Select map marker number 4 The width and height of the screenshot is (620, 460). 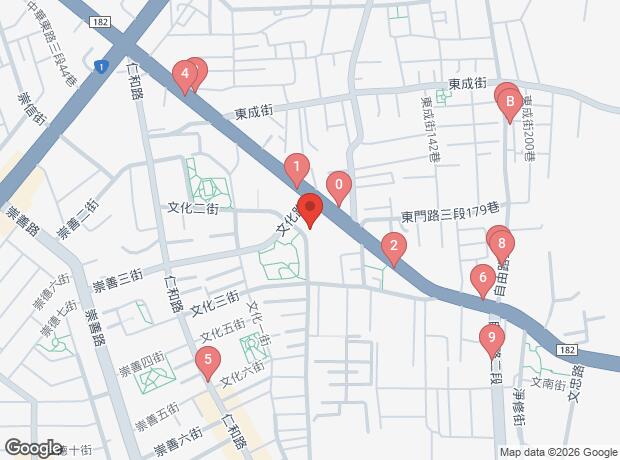(x=184, y=75)
